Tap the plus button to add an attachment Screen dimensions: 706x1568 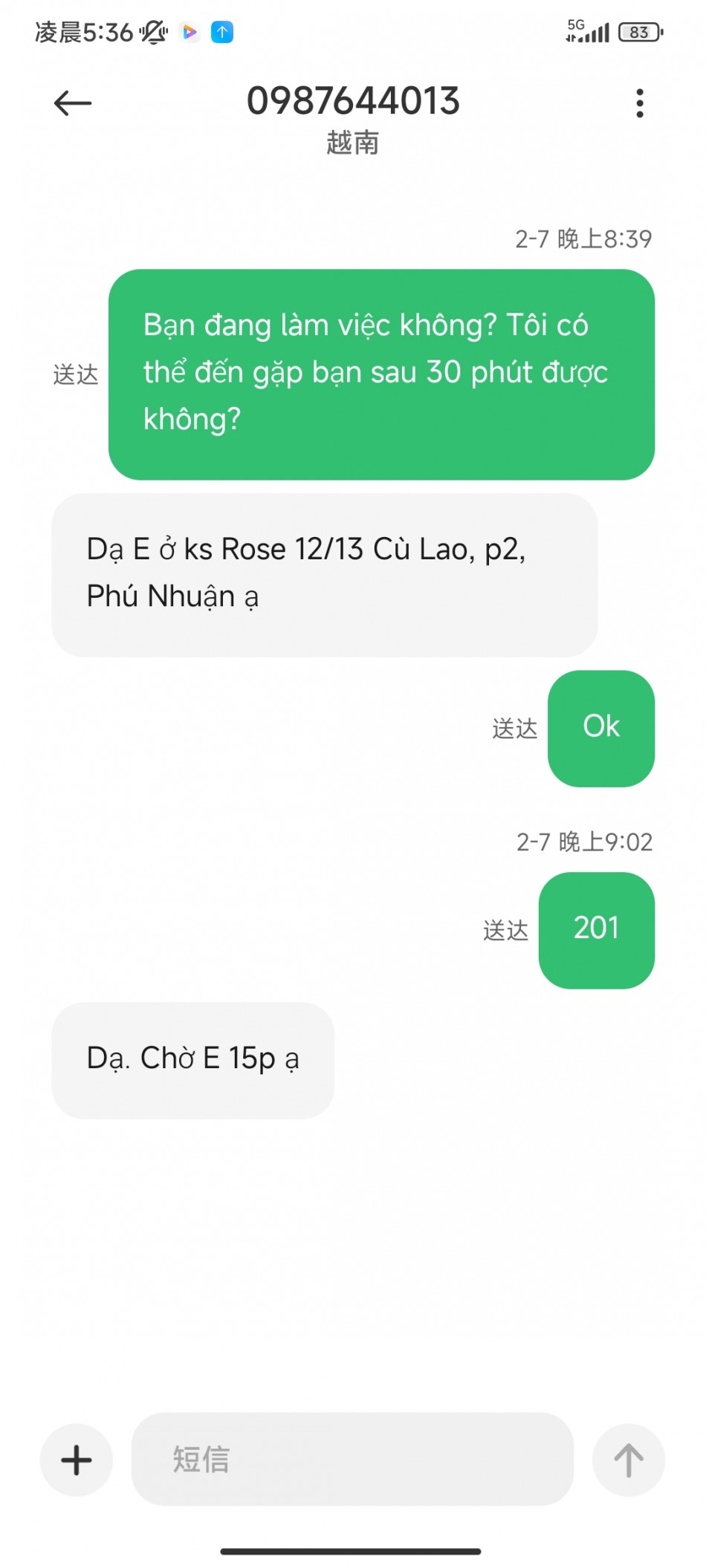(77, 1460)
